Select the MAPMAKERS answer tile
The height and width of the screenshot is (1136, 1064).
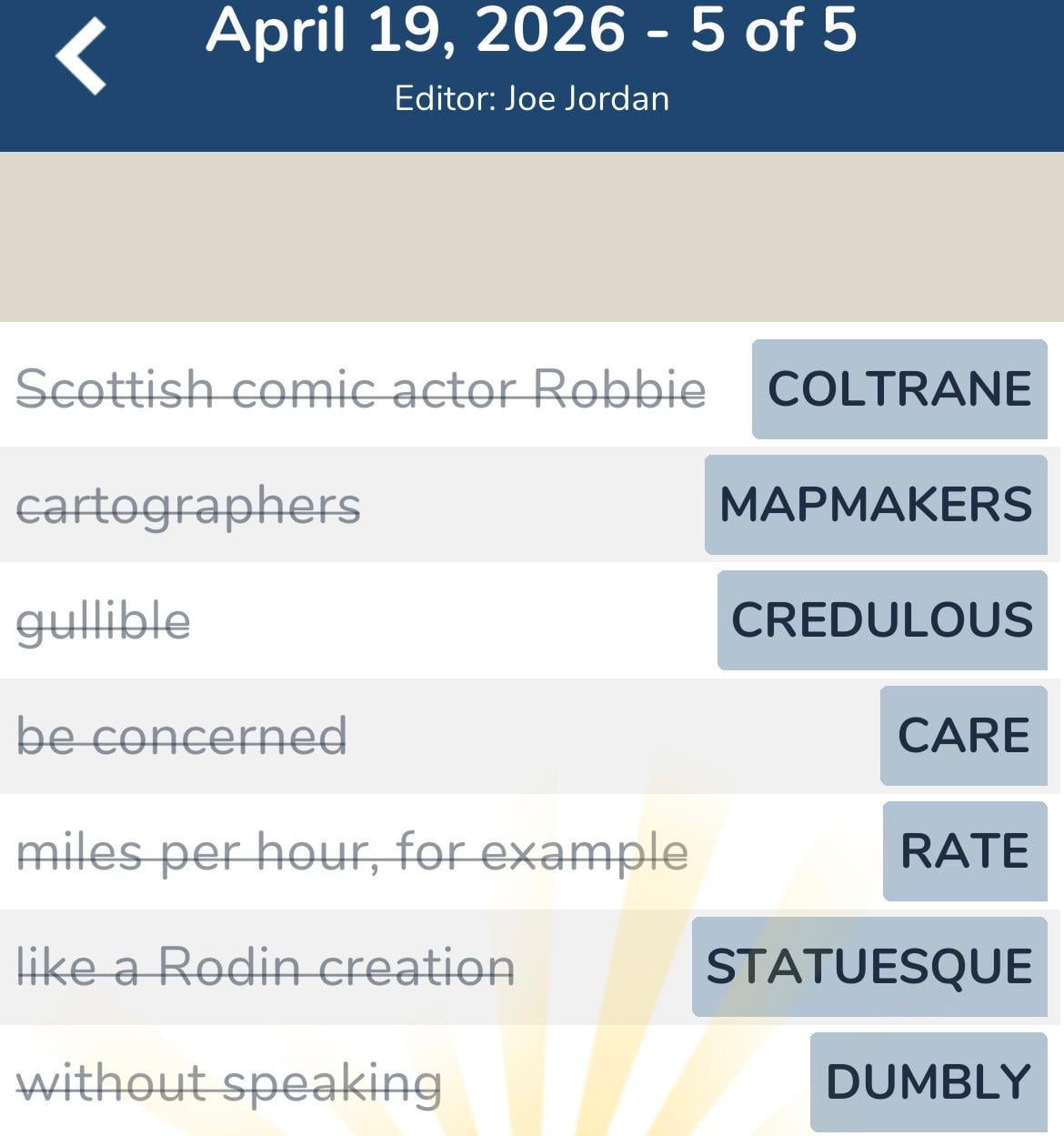click(873, 506)
